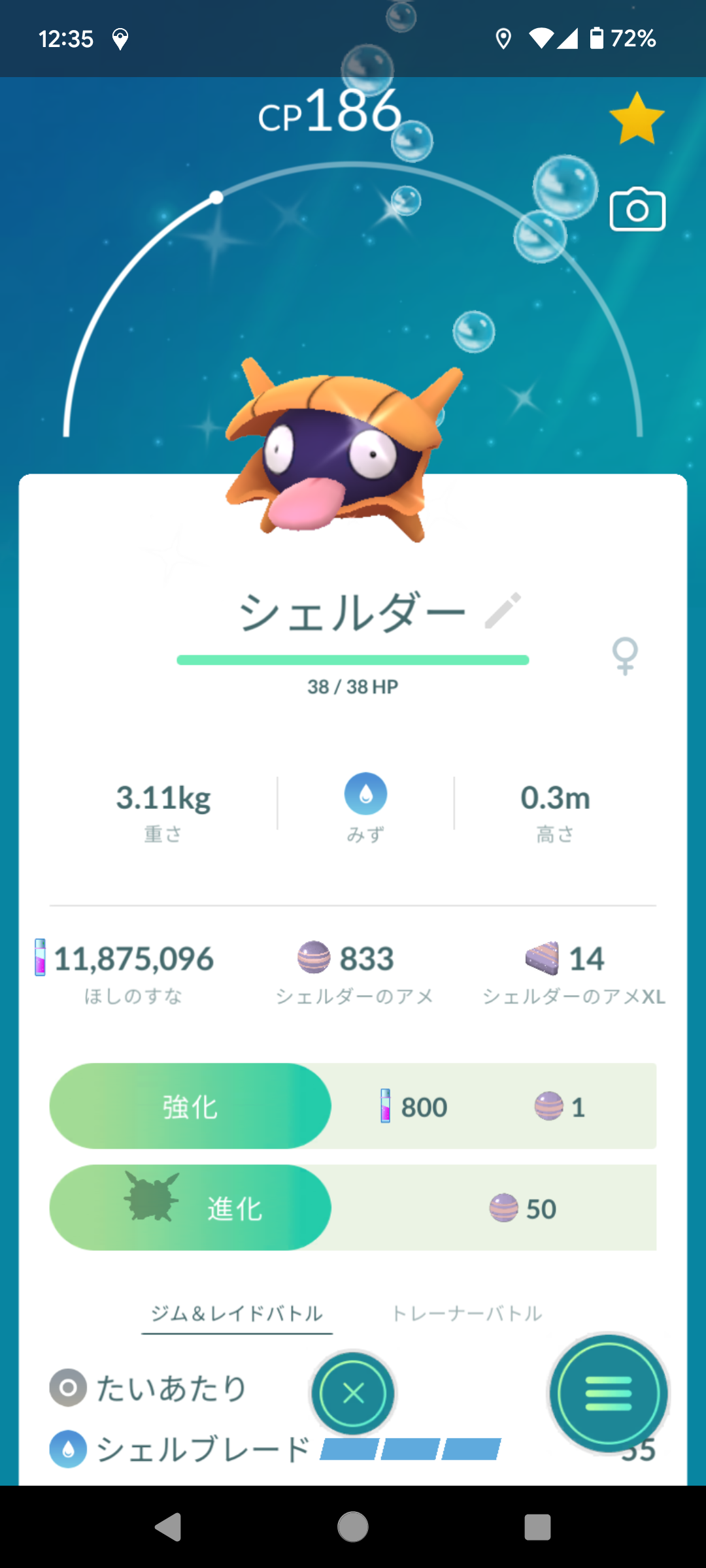706x1568 pixels.
Task: Power up with the 強化 button
Action: coord(190,1106)
